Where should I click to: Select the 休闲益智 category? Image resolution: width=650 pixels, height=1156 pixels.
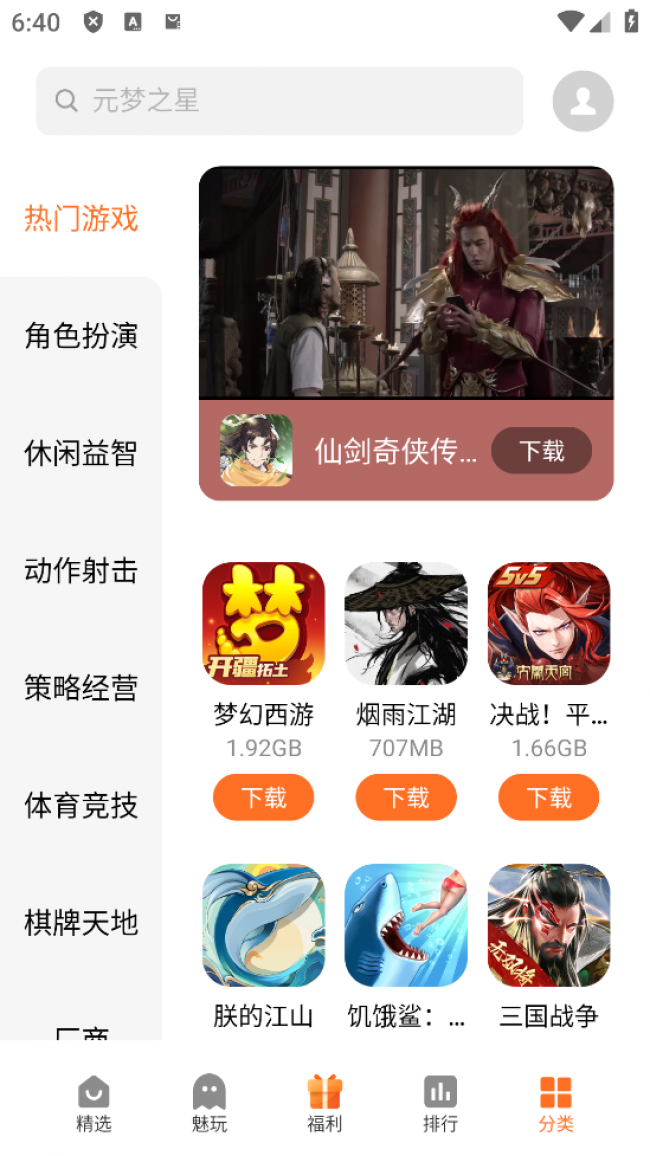click(81, 454)
